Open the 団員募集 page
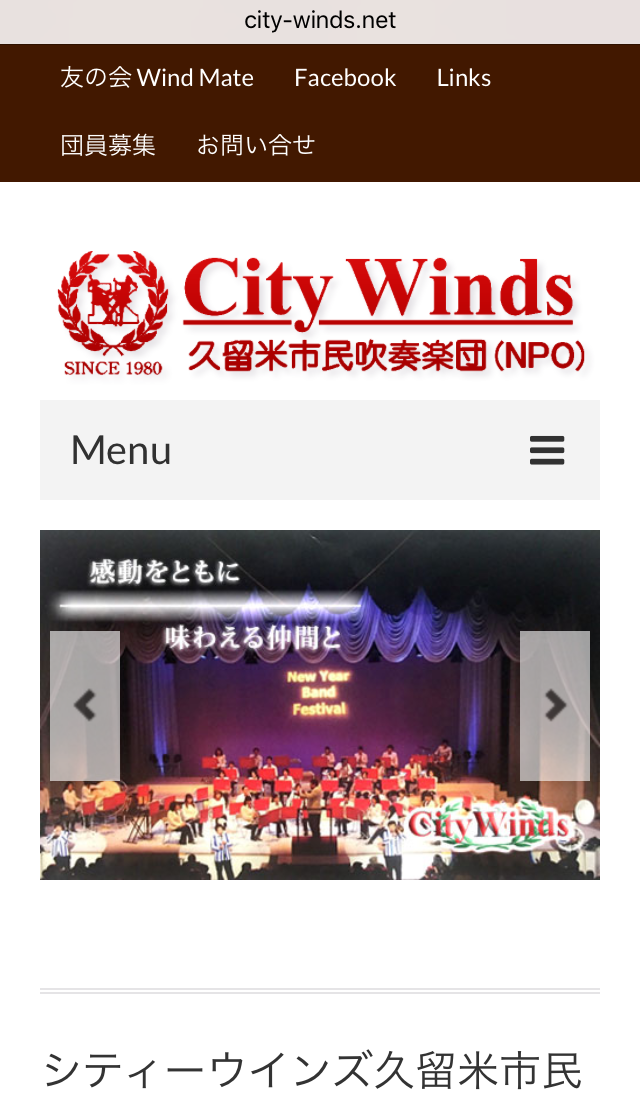This screenshot has height=1101, width=640. (108, 145)
